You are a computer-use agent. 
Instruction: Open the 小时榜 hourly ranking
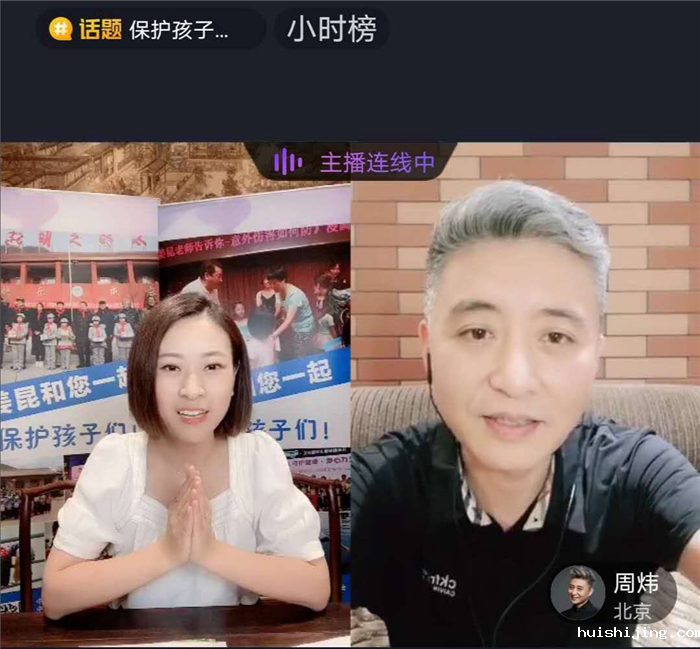click(332, 29)
